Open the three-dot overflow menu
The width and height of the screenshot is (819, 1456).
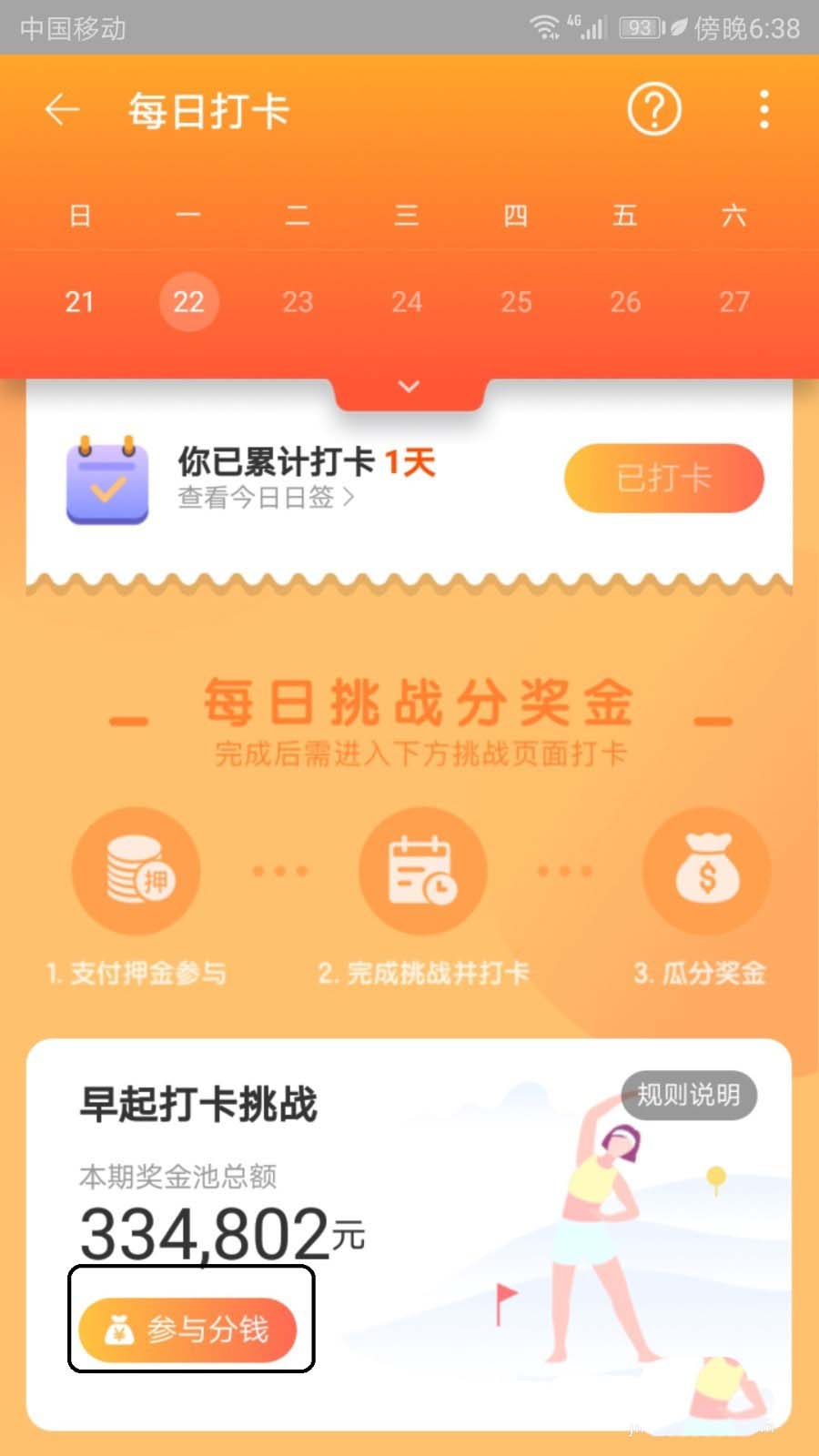(x=763, y=110)
